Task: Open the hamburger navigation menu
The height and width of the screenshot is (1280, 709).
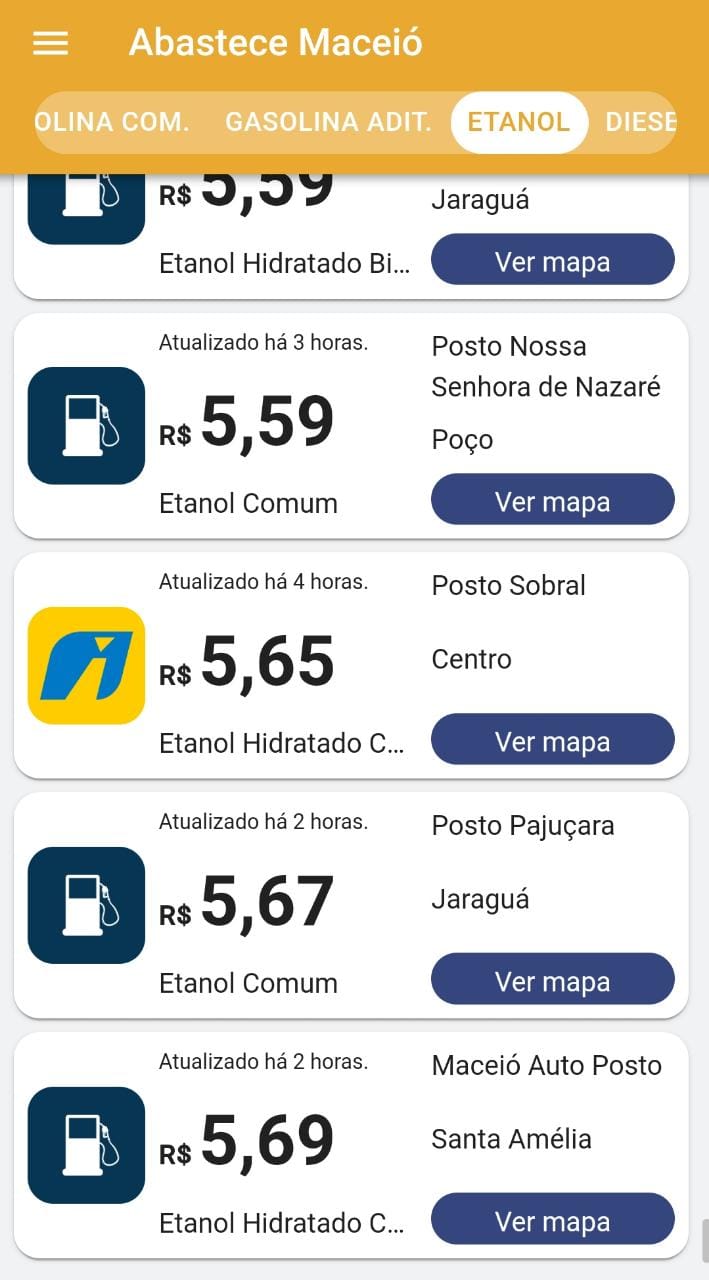Action: 51,44
